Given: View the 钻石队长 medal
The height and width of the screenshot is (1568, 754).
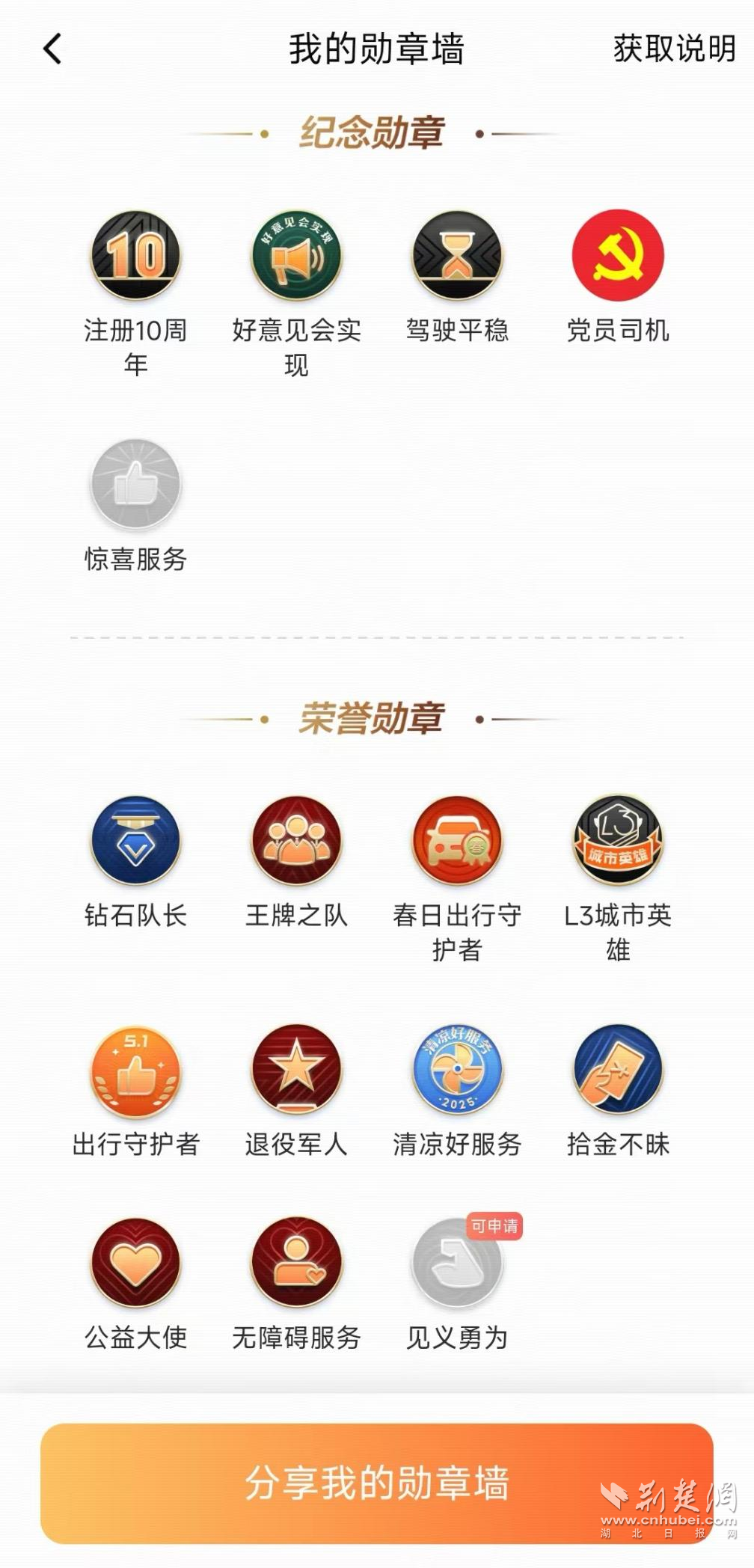Looking at the screenshot, I should pyautogui.click(x=135, y=841).
